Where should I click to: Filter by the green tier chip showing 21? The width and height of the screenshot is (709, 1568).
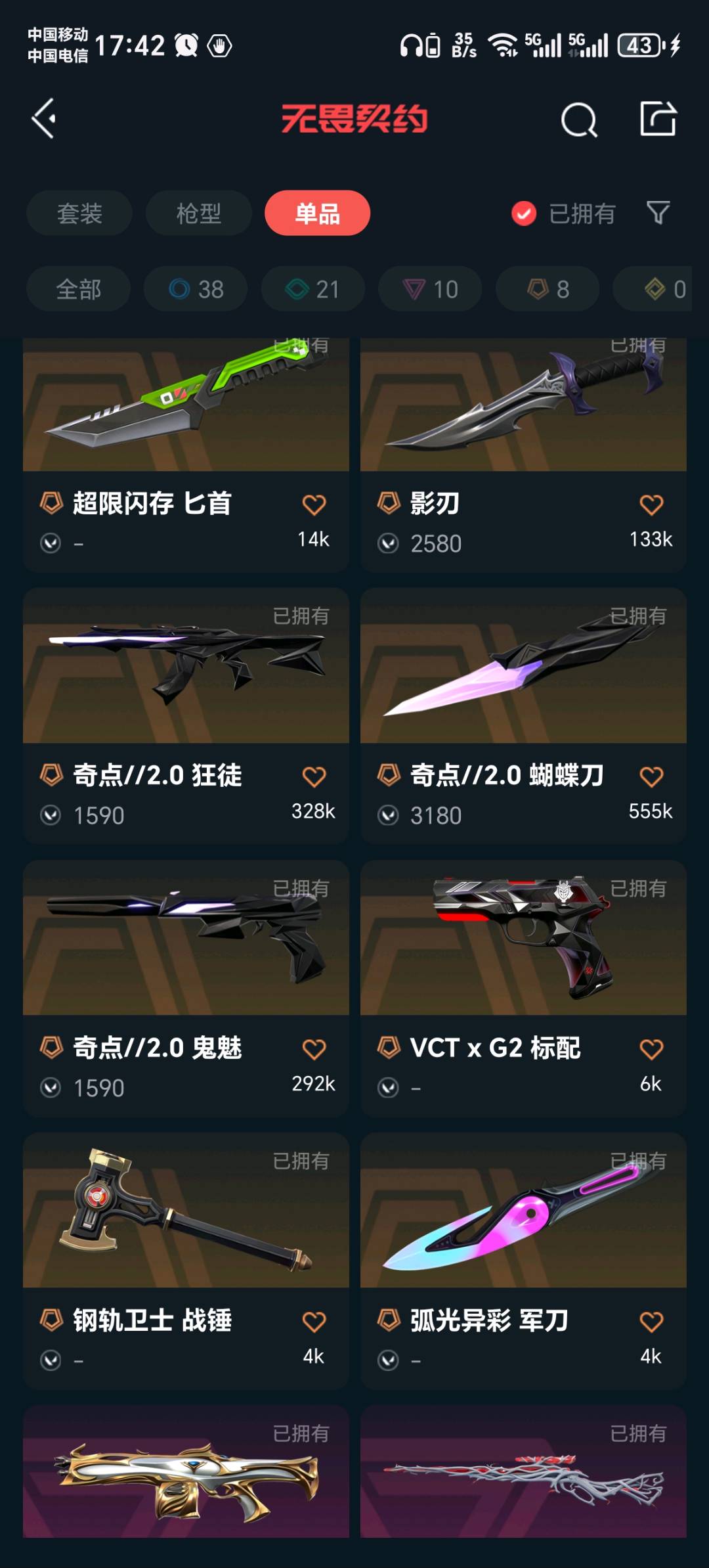point(312,289)
